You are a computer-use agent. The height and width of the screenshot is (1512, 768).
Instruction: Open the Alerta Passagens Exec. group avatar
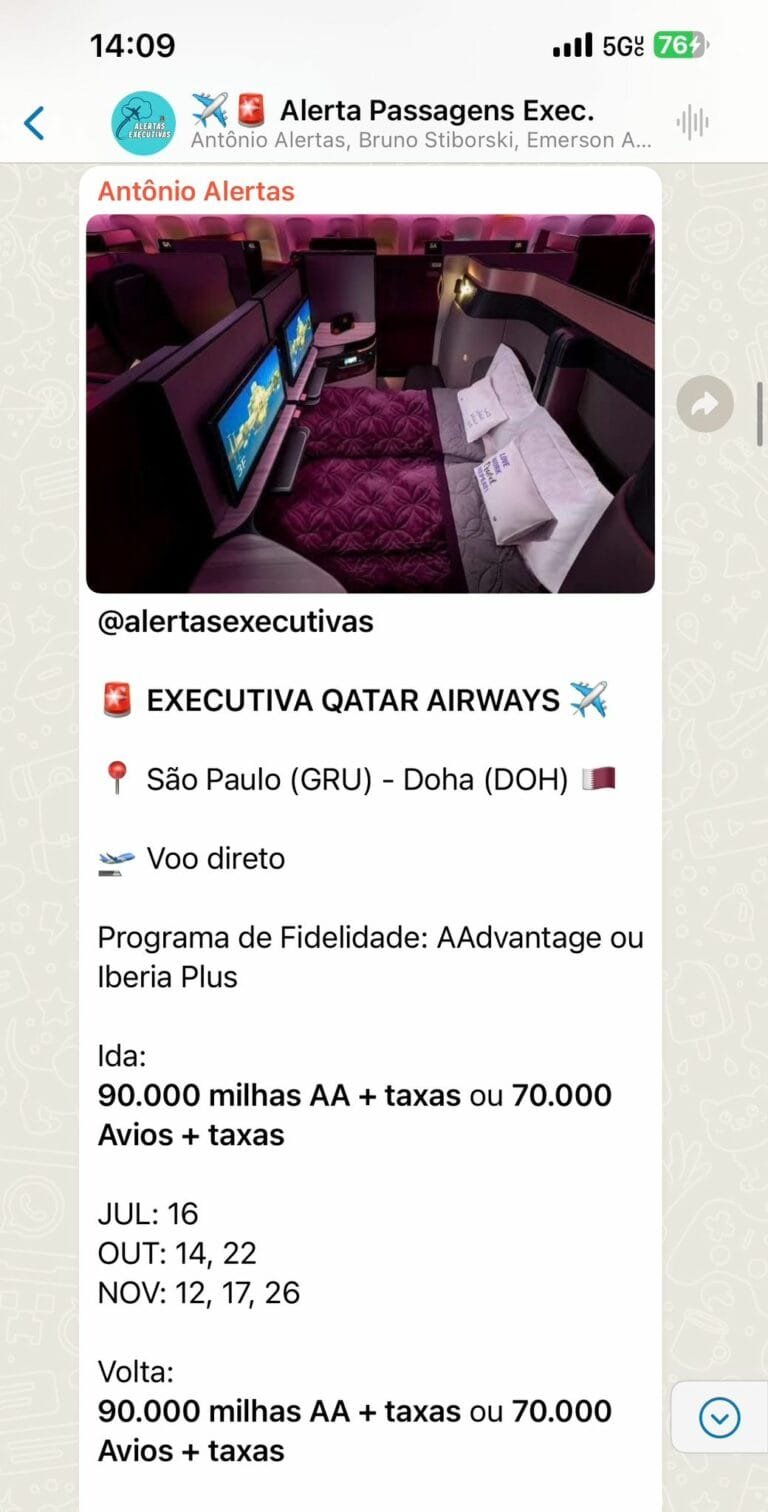143,123
